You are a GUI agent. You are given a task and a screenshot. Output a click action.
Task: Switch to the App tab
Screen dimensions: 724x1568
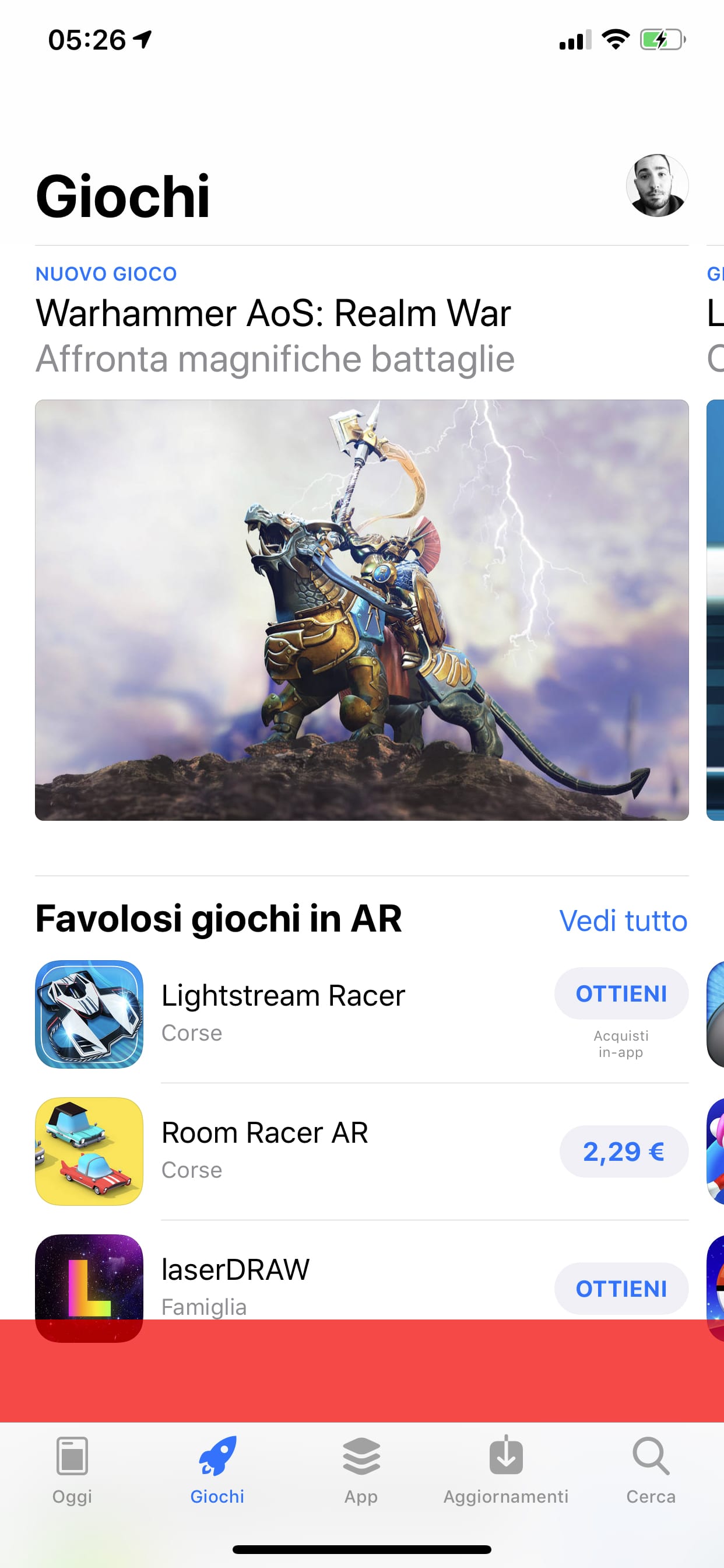[361, 1471]
